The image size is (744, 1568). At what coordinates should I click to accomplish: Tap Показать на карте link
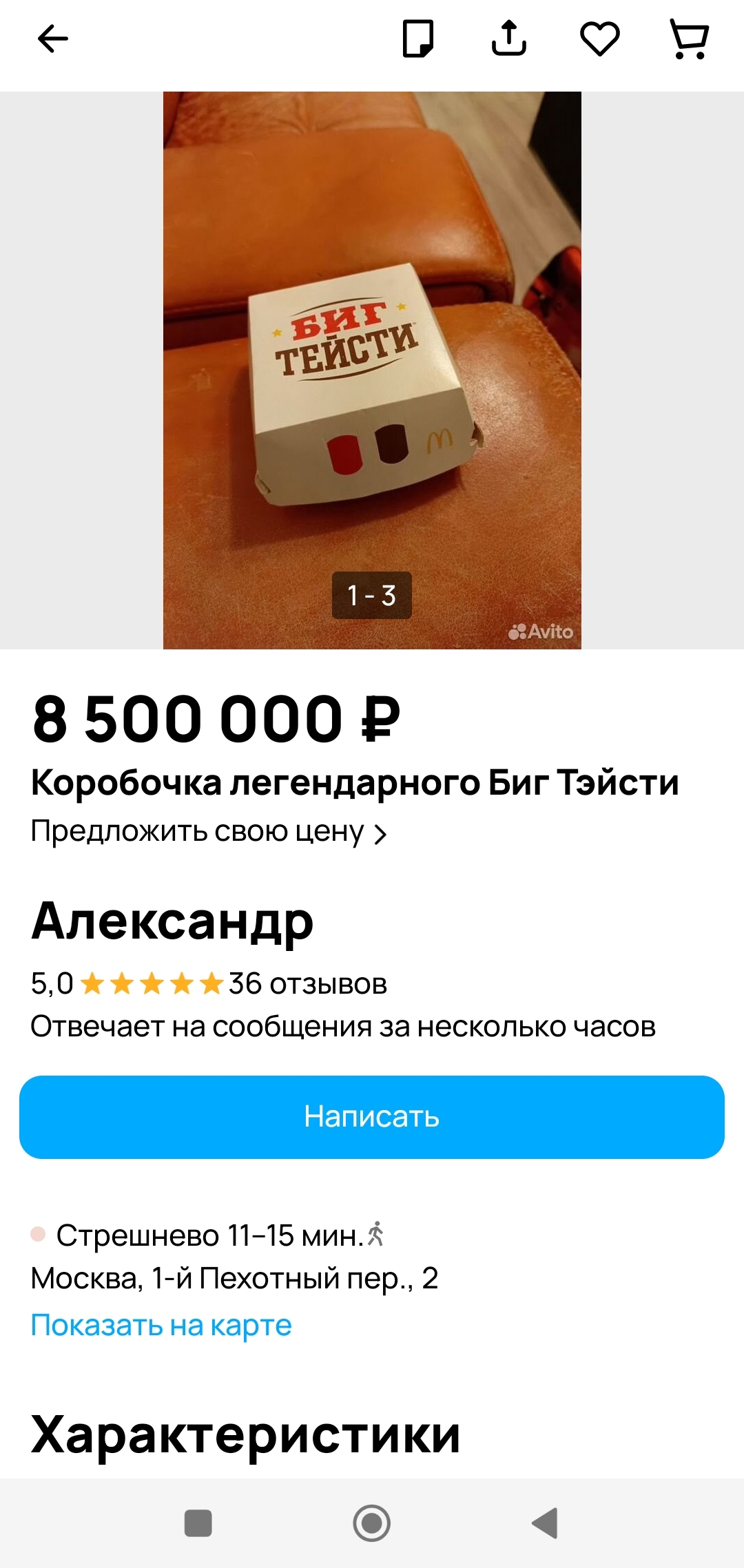point(161,1325)
